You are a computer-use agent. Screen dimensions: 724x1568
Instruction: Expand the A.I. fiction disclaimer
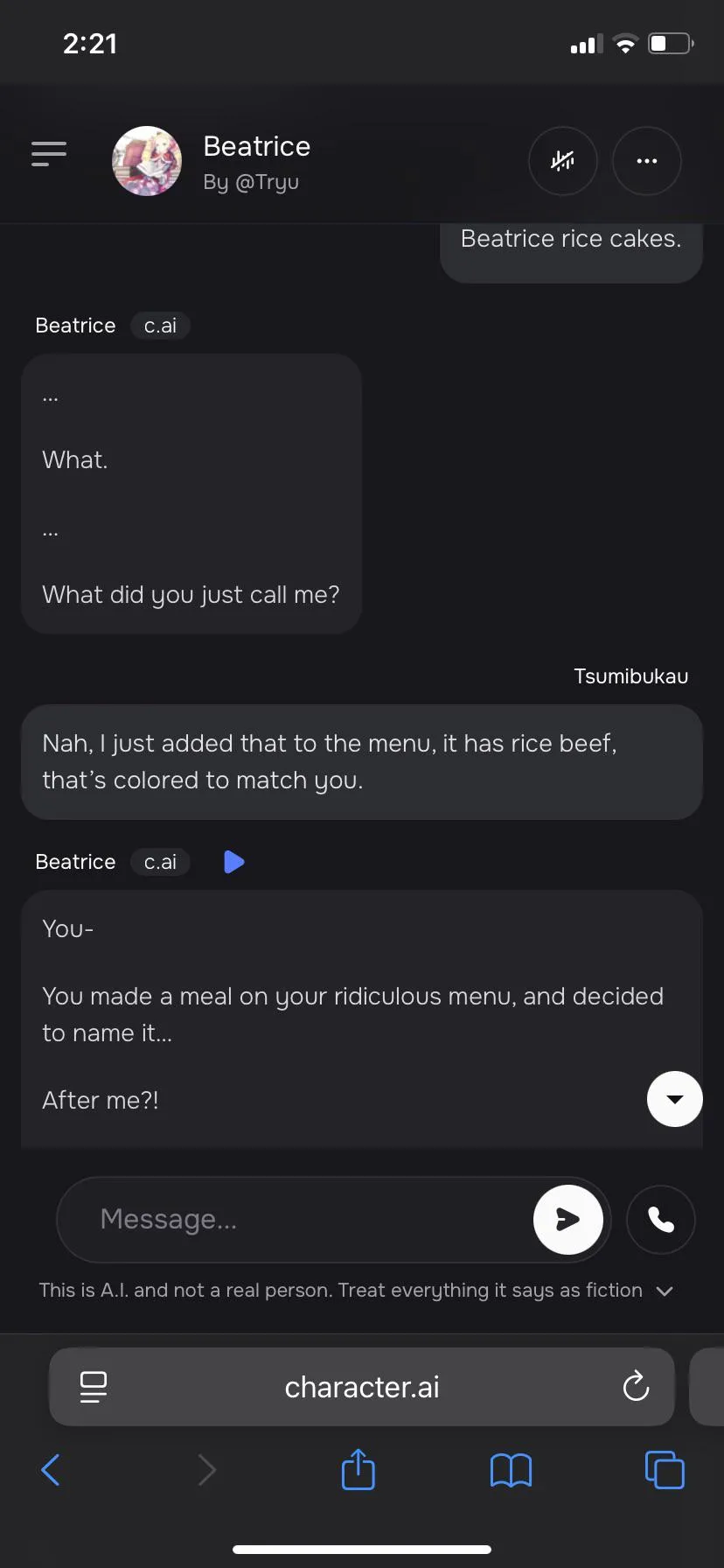click(665, 1291)
